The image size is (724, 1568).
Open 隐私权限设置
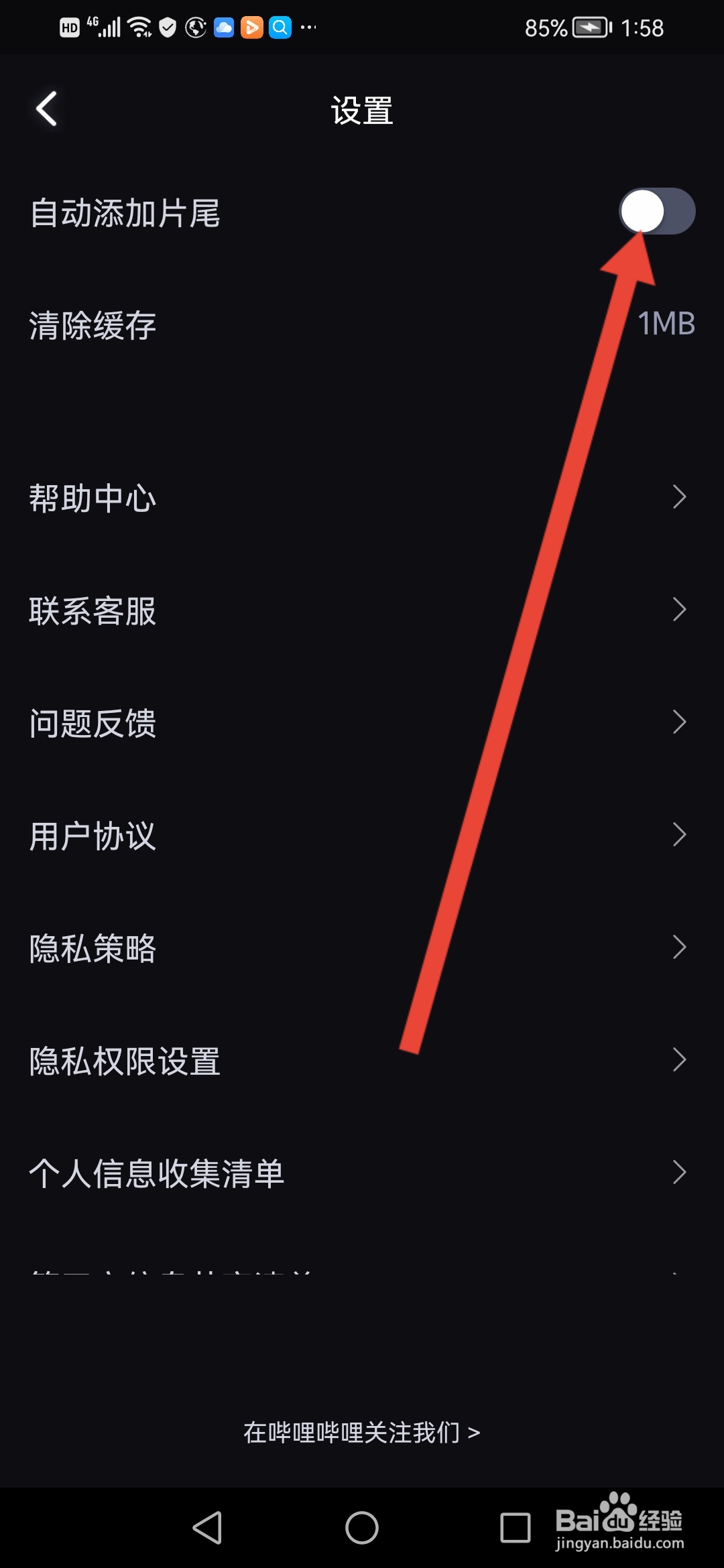pyautogui.click(x=125, y=1061)
